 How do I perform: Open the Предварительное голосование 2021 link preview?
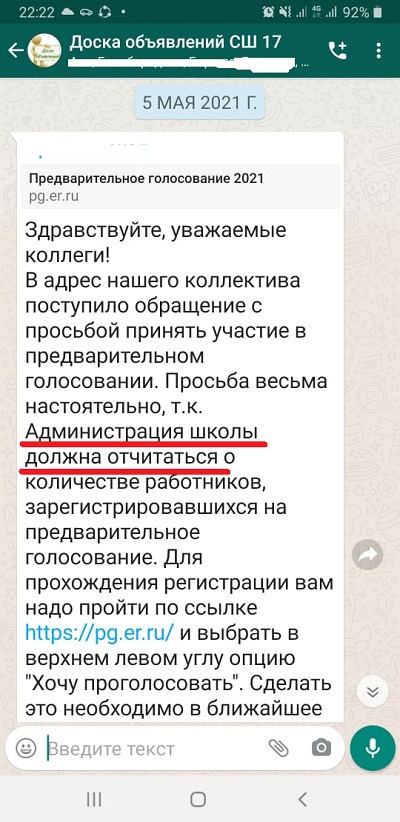(x=180, y=187)
